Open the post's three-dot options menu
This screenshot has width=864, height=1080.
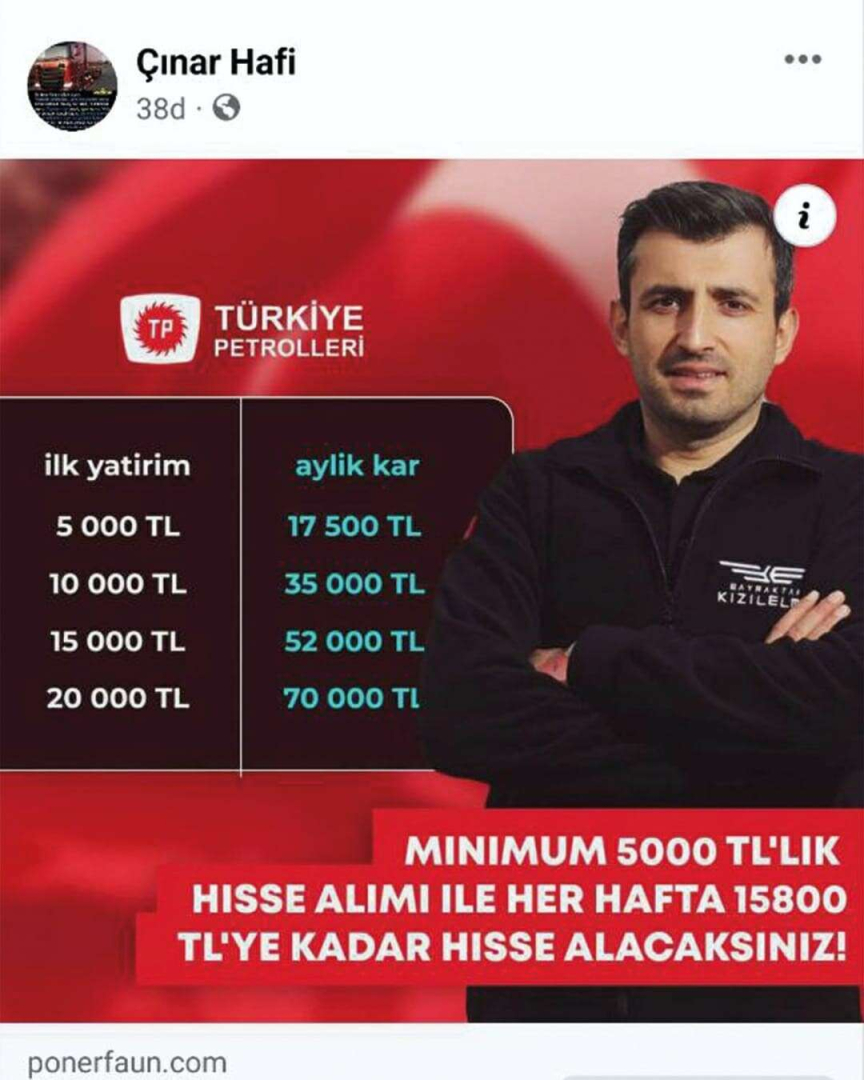(801, 60)
